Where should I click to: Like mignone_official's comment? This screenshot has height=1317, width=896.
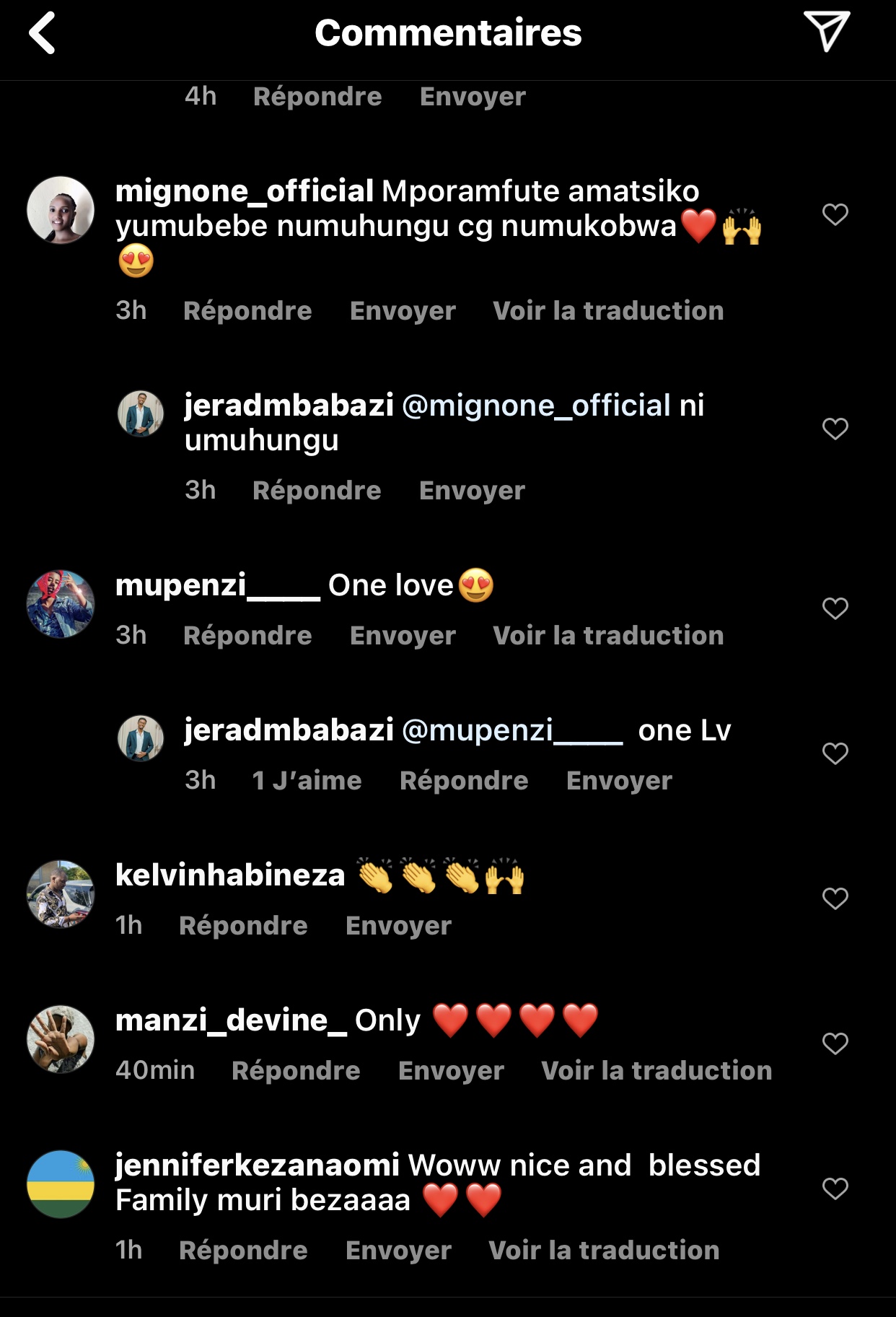click(835, 214)
